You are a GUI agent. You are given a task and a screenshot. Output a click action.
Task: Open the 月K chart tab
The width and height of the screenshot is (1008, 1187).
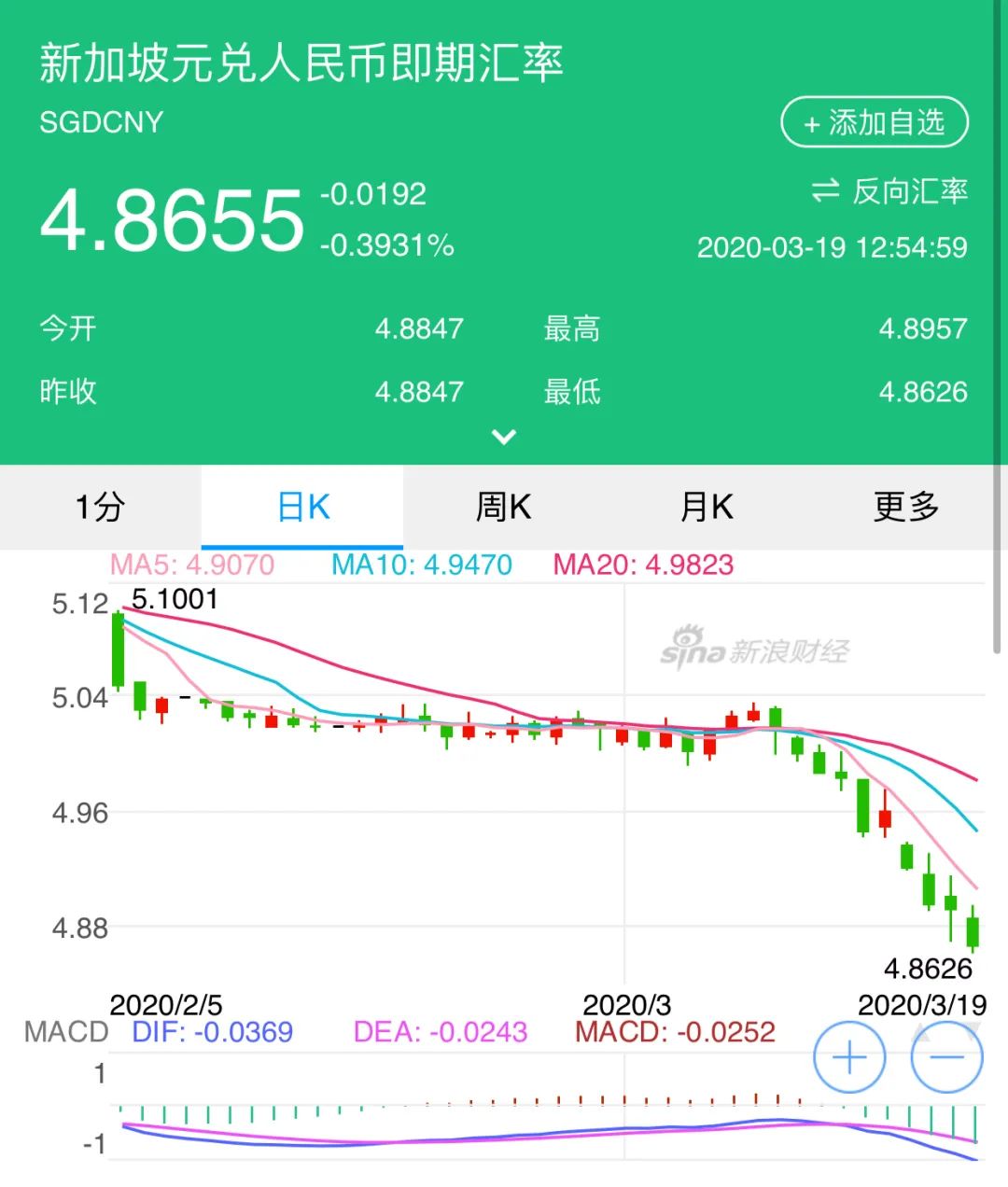707,508
